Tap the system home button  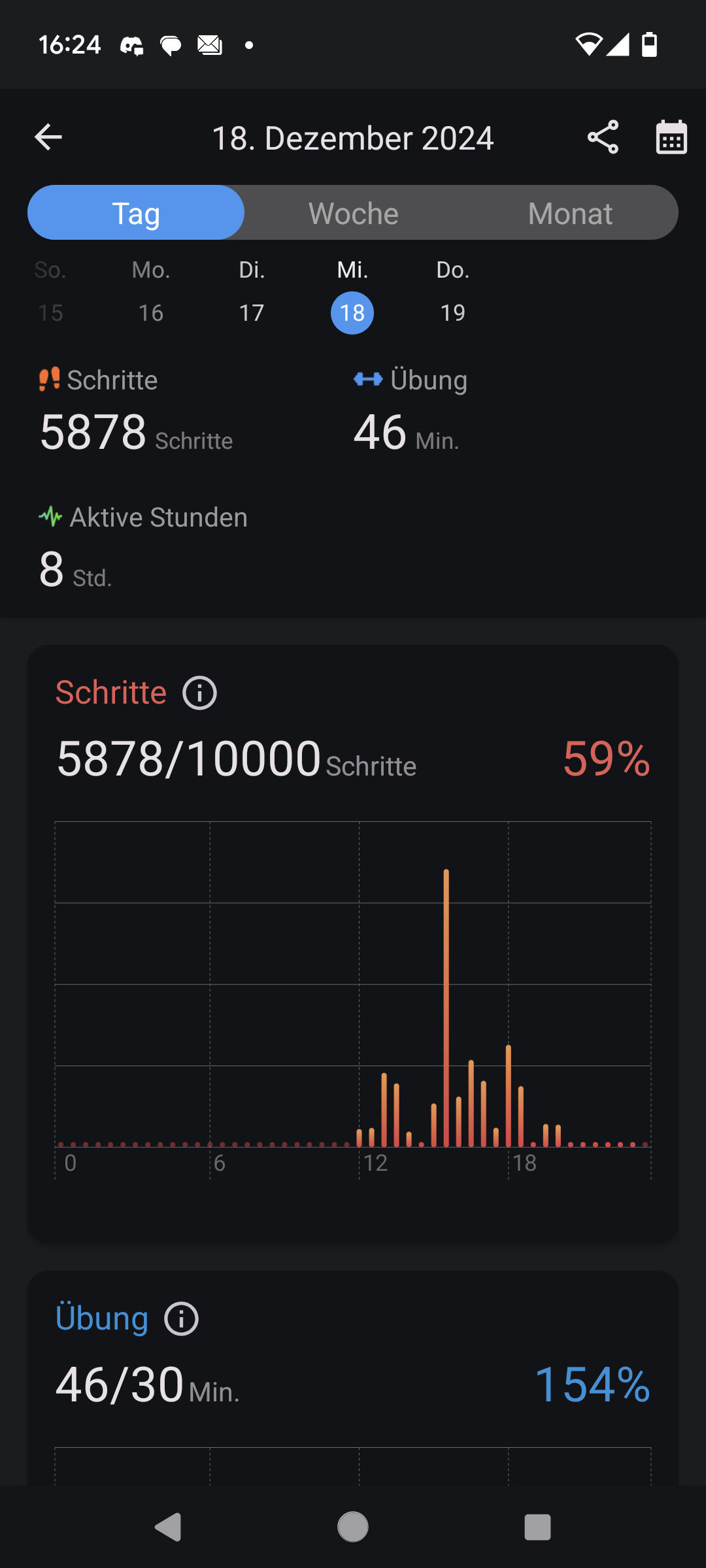(353, 1527)
